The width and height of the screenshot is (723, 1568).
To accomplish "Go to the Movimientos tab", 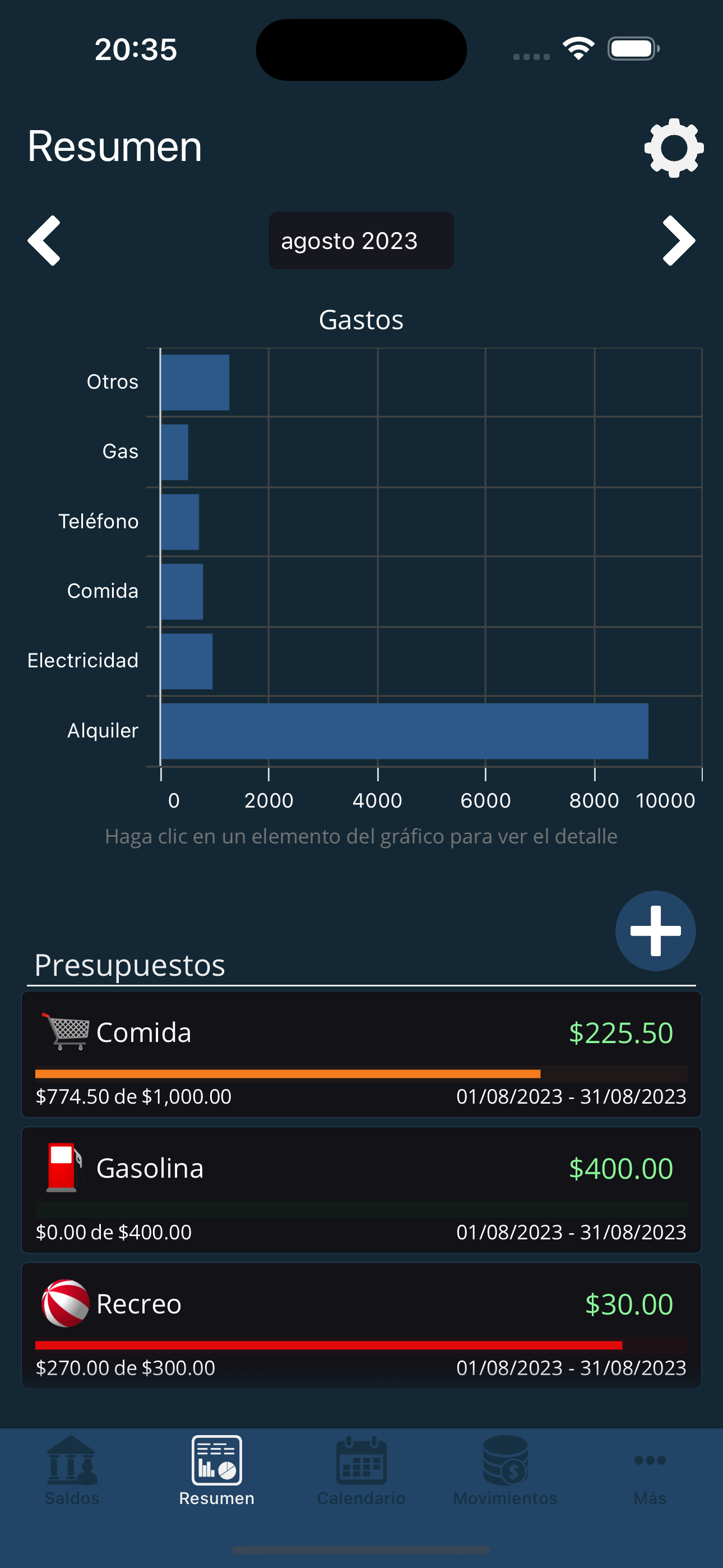I will coord(505,1470).
